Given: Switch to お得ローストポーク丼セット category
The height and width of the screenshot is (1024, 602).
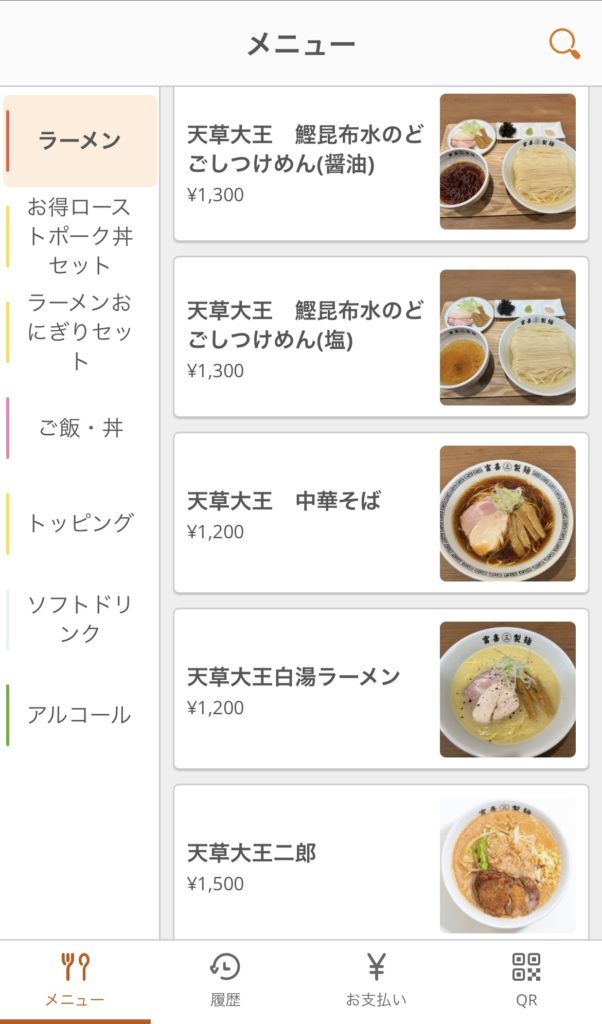Looking at the screenshot, I should click(80, 237).
